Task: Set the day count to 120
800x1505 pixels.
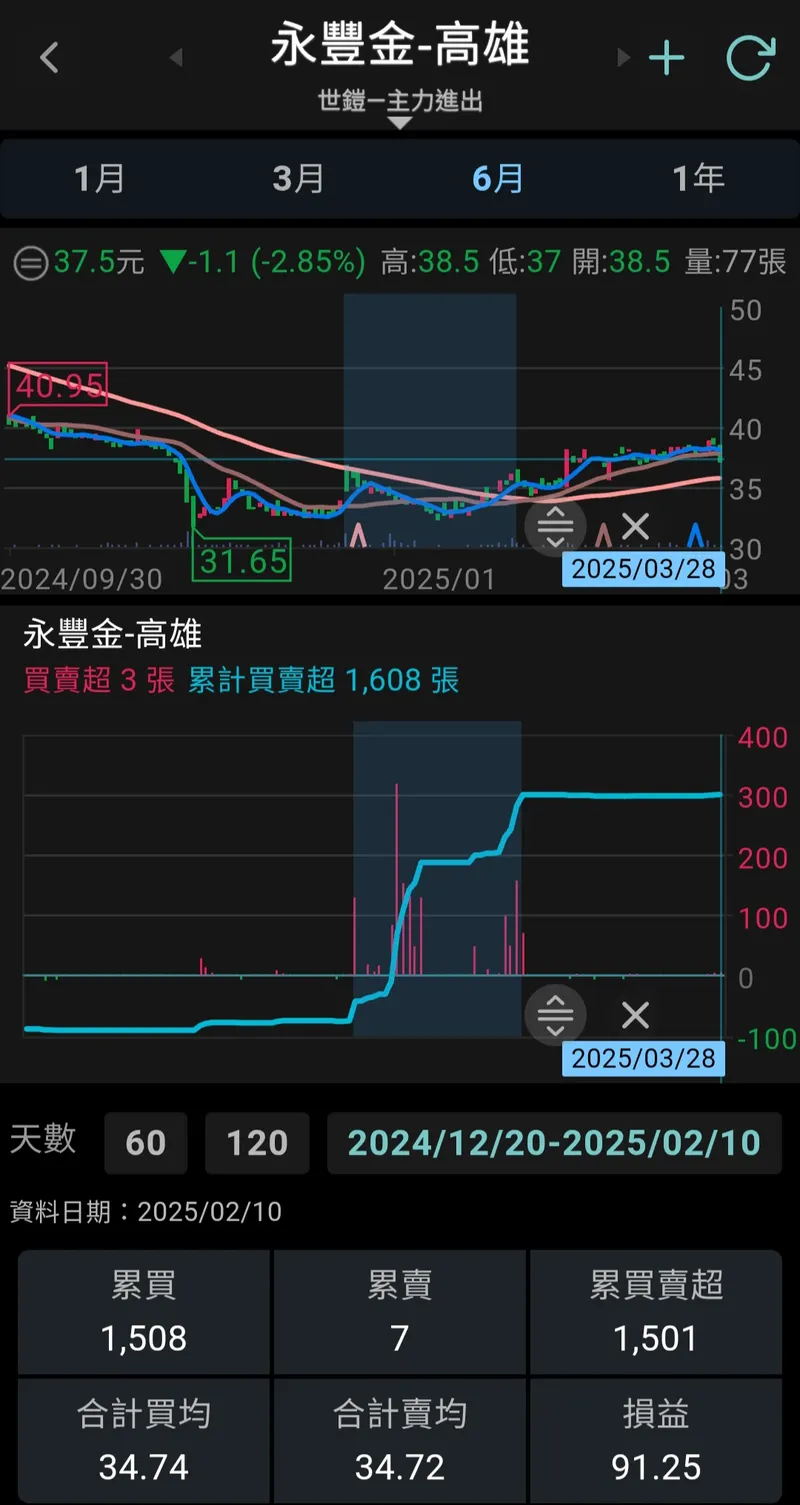Action: click(257, 1142)
